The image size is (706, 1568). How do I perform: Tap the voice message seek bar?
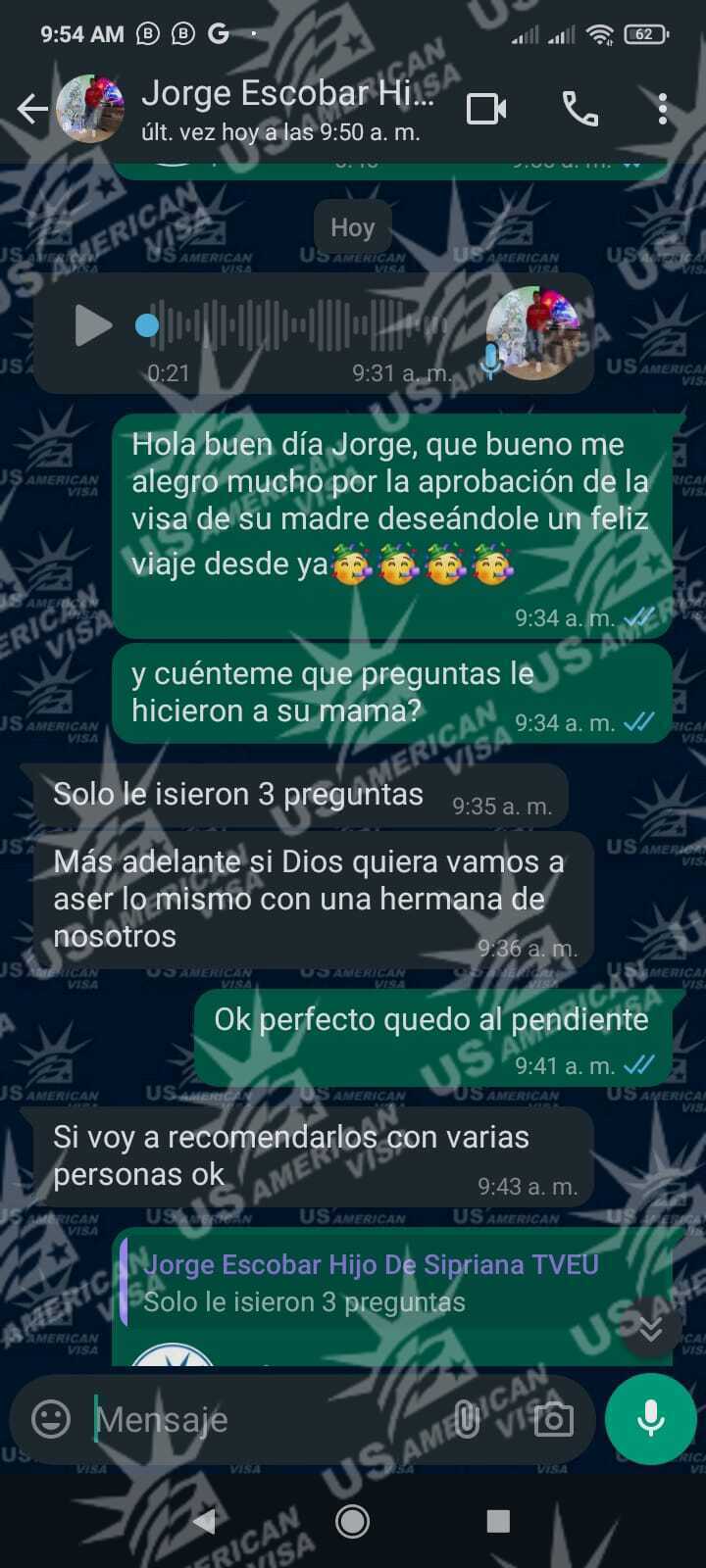[x=294, y=325]
